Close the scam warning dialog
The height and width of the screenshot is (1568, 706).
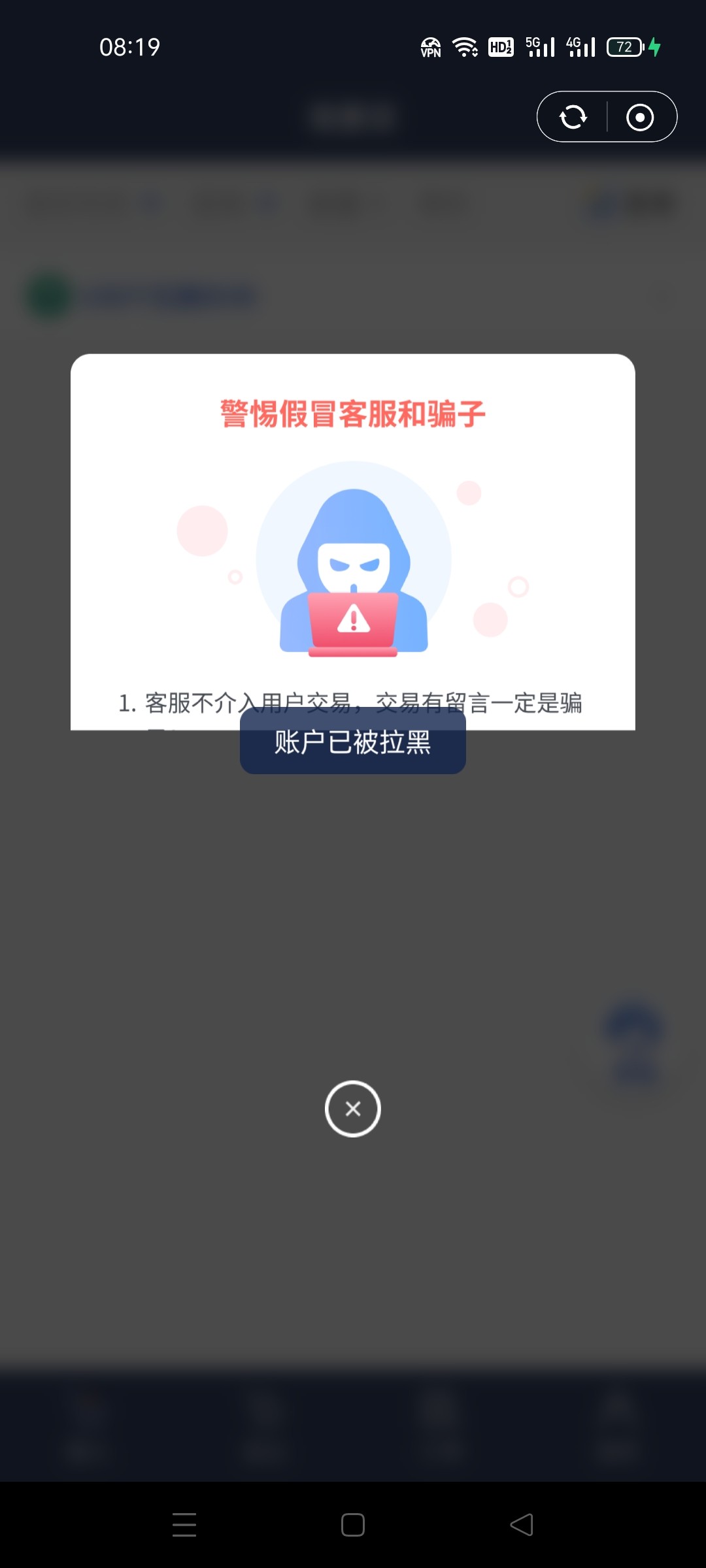click(352, 1109)
